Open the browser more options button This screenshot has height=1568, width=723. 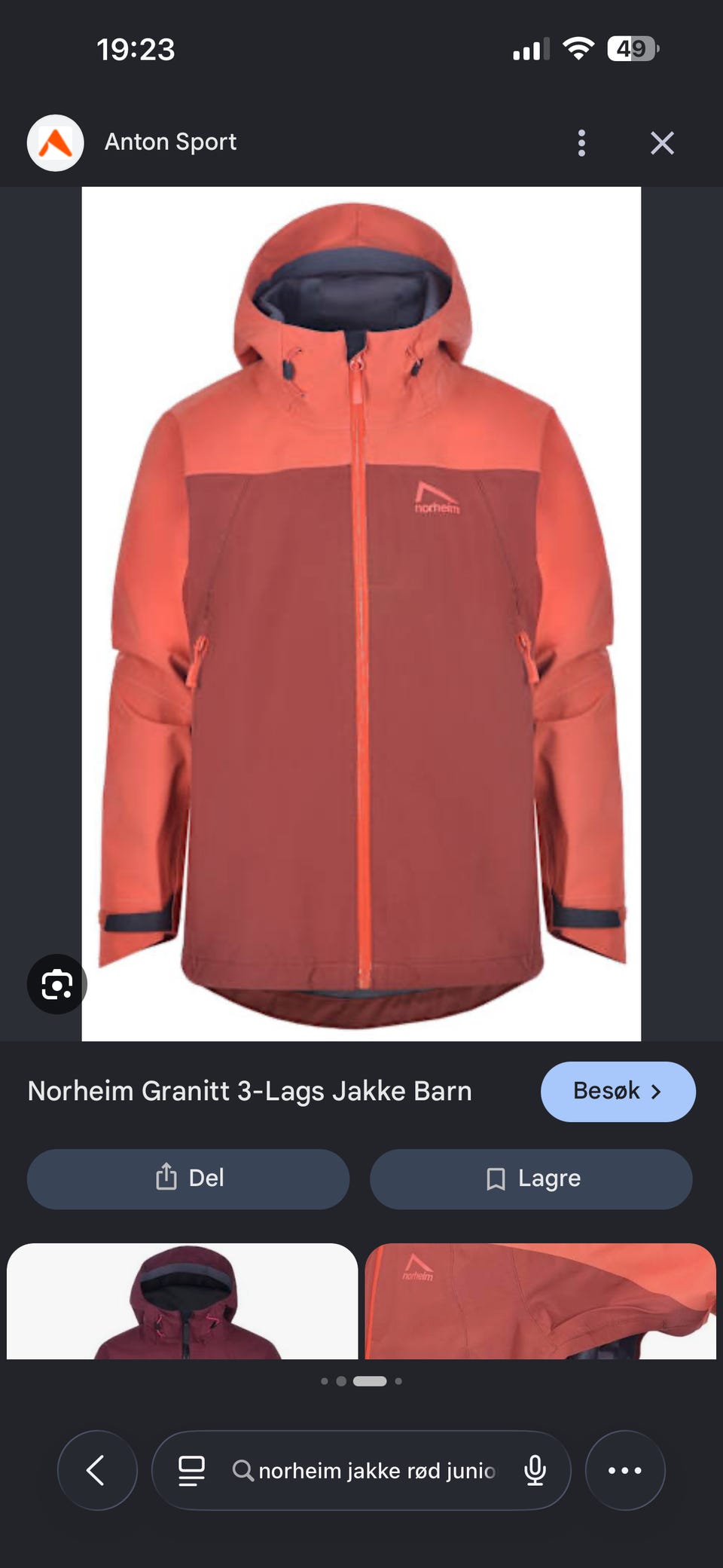(x=625, y=1470)
